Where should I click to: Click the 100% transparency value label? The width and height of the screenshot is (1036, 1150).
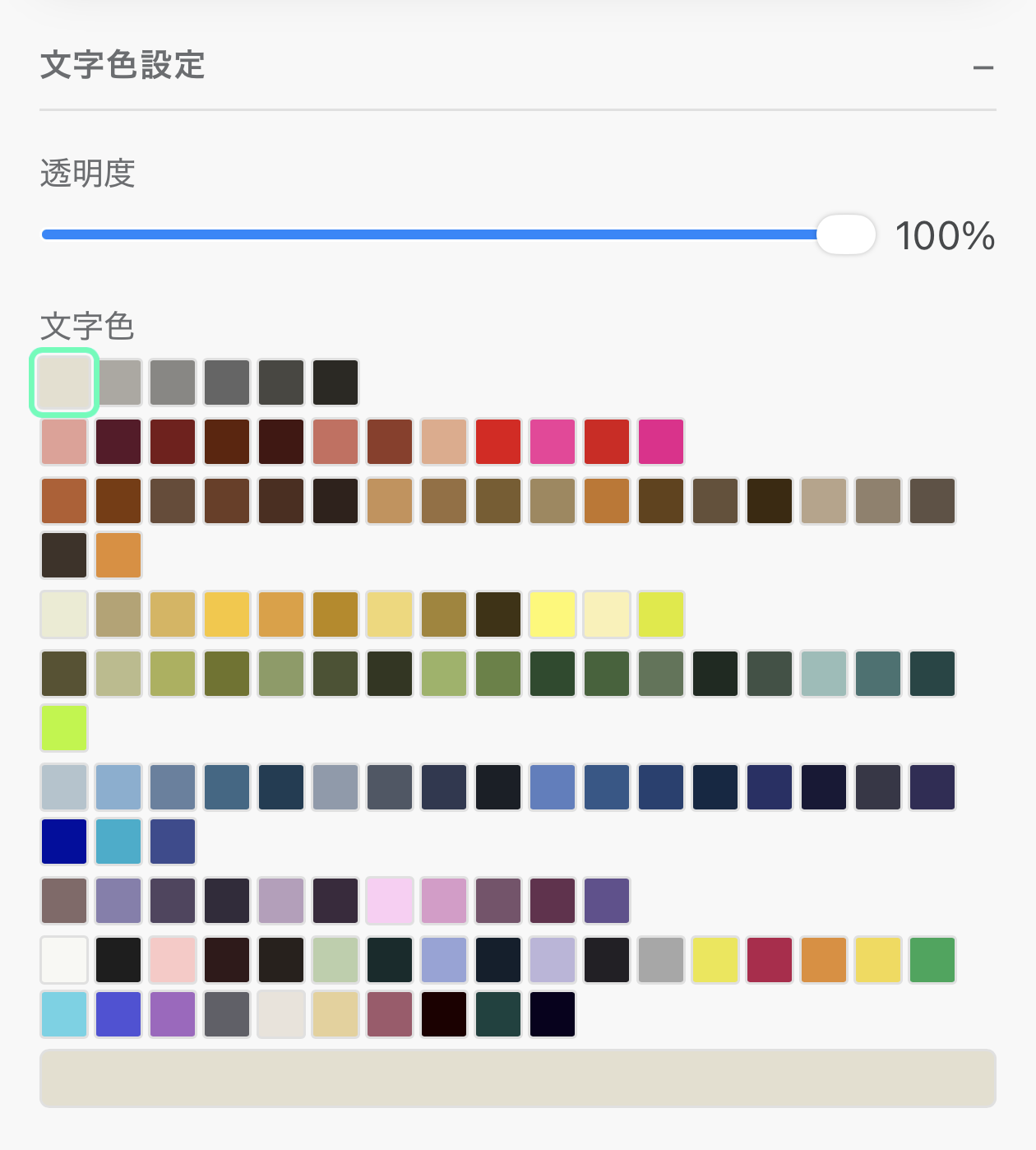point(946,236)
